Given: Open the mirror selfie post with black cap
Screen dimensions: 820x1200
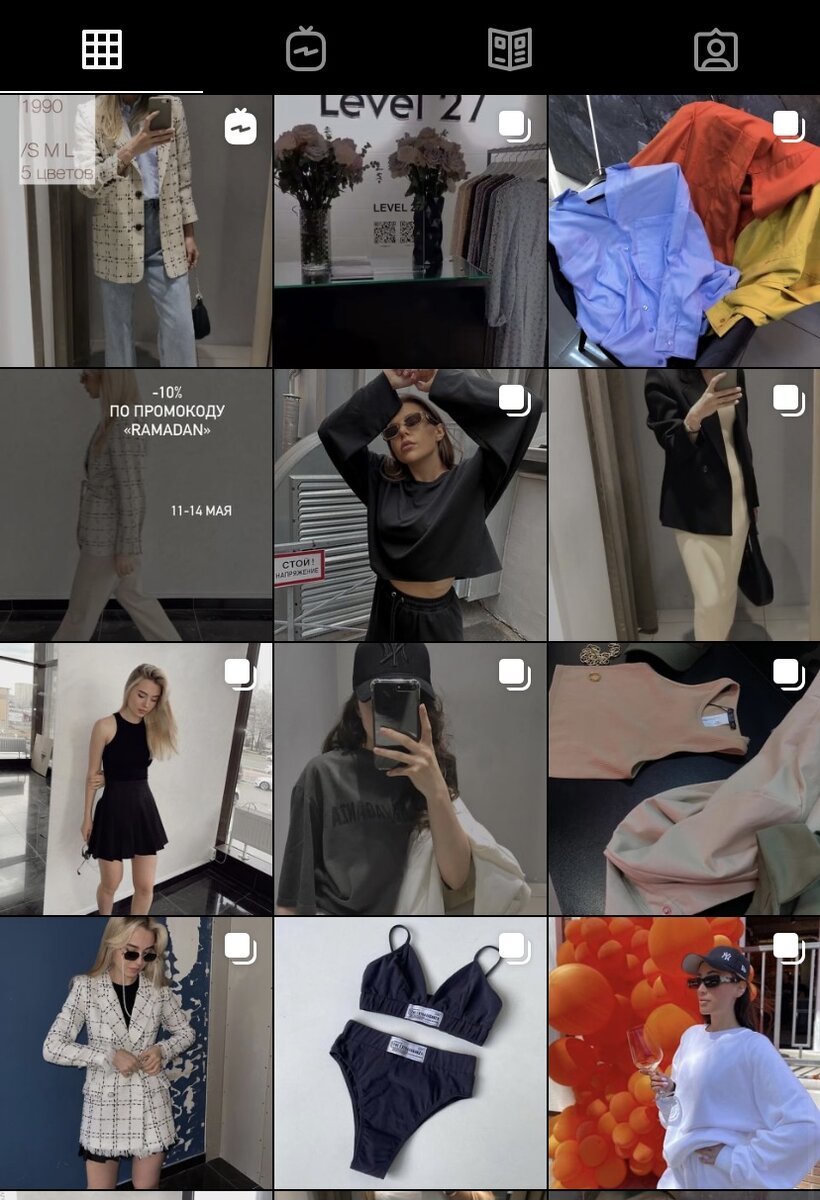Looking at the screenshot, I should click(x=410, y=779).
